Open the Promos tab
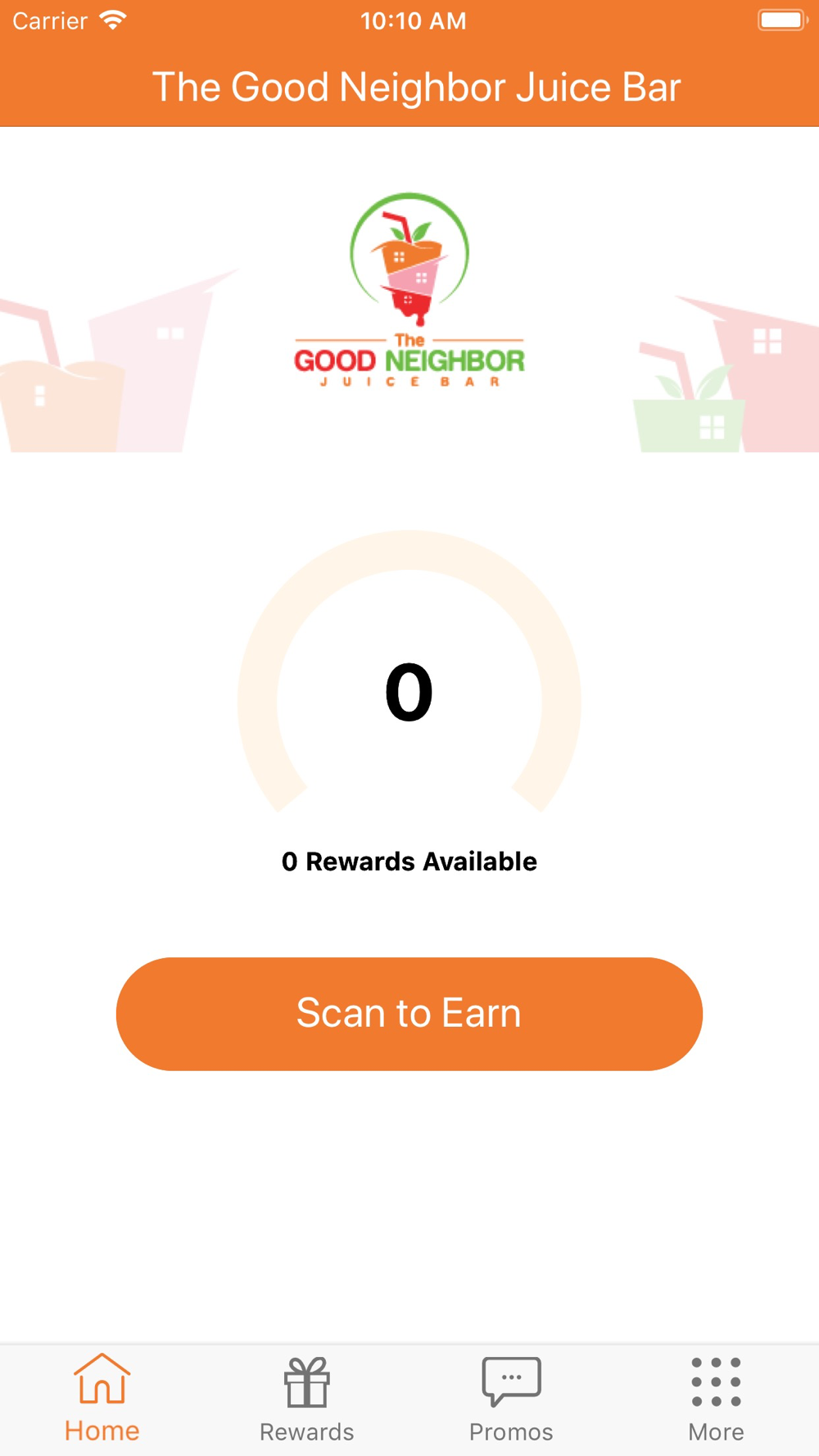 [x=511, y=1399]
